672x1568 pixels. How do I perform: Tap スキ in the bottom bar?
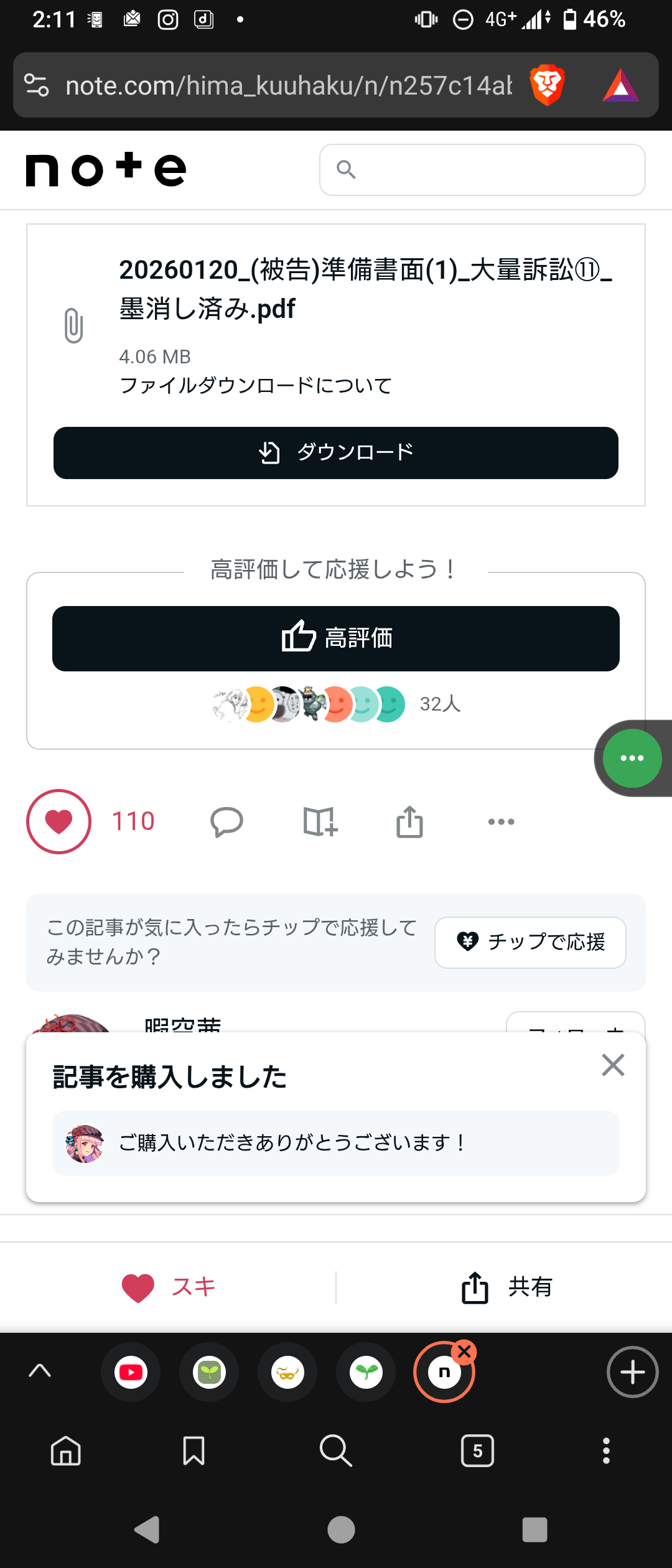point(169,1287)
